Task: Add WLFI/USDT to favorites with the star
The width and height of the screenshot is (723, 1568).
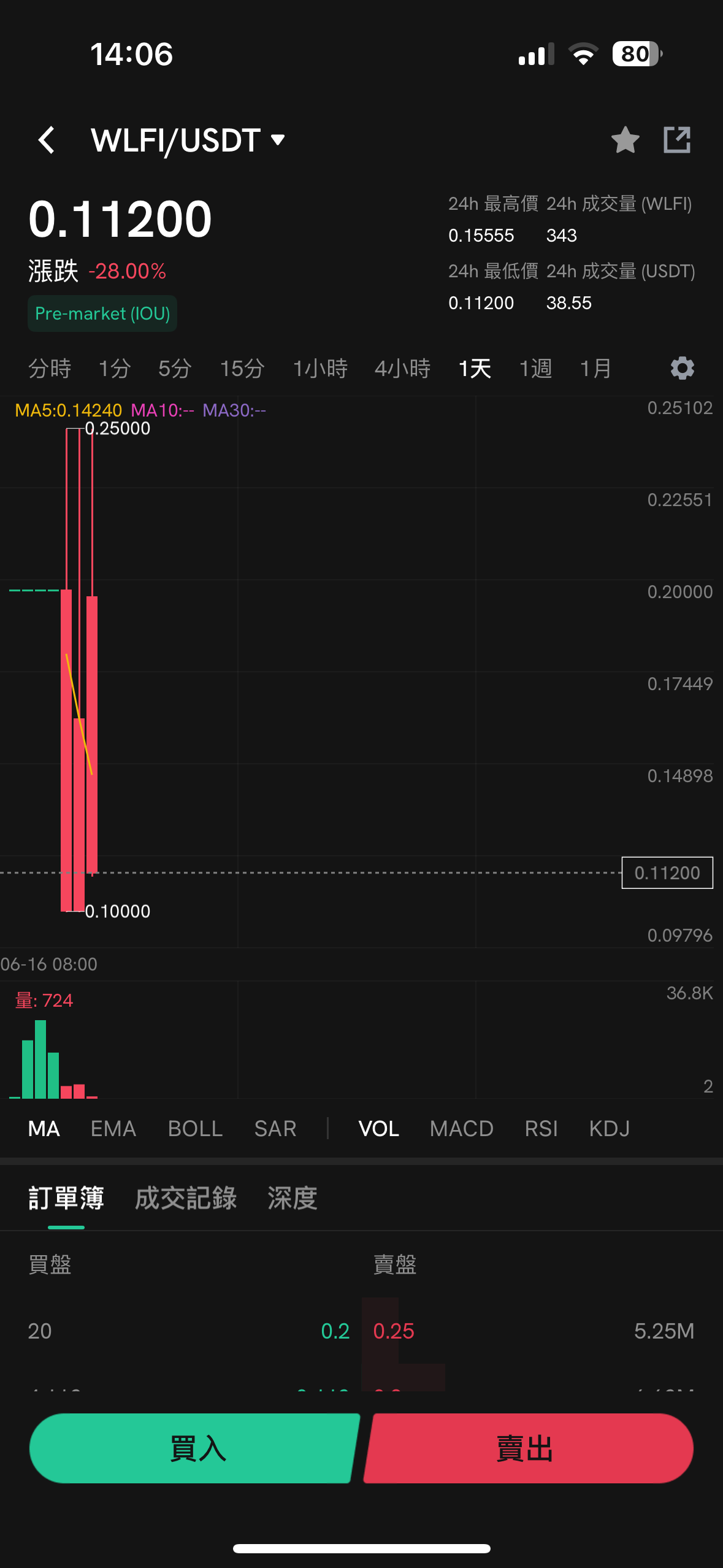Action: tap(625, 140)
